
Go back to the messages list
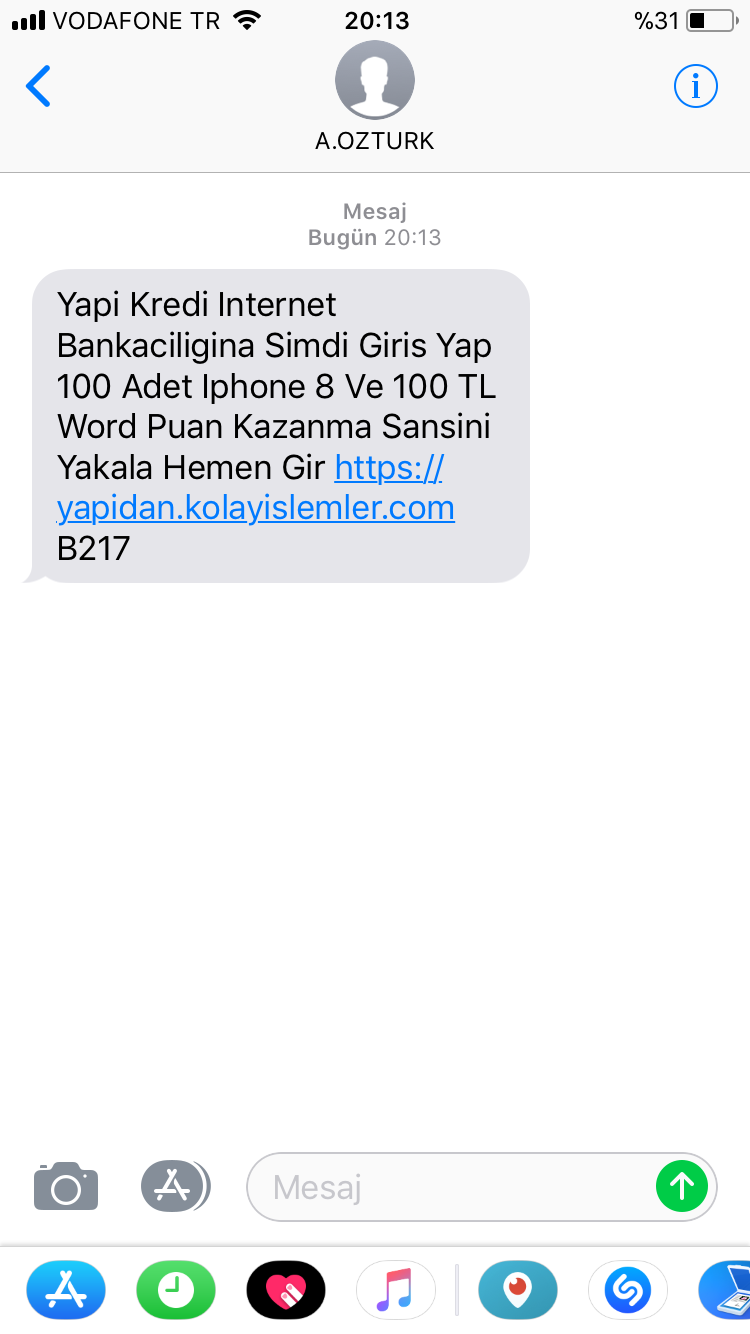pos(38,87)
